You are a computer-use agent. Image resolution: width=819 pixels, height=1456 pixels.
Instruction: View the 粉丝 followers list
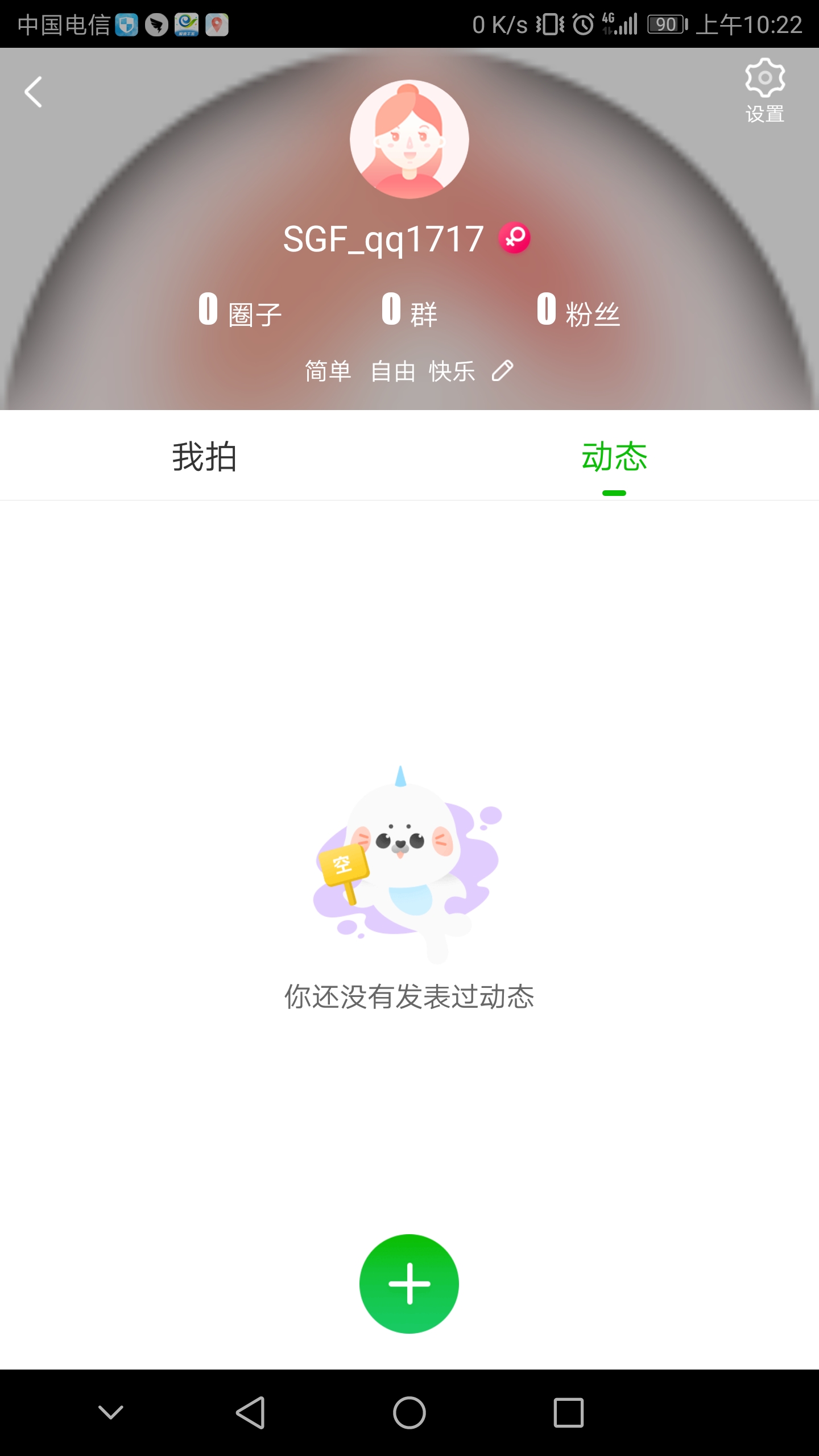(578, 311)
